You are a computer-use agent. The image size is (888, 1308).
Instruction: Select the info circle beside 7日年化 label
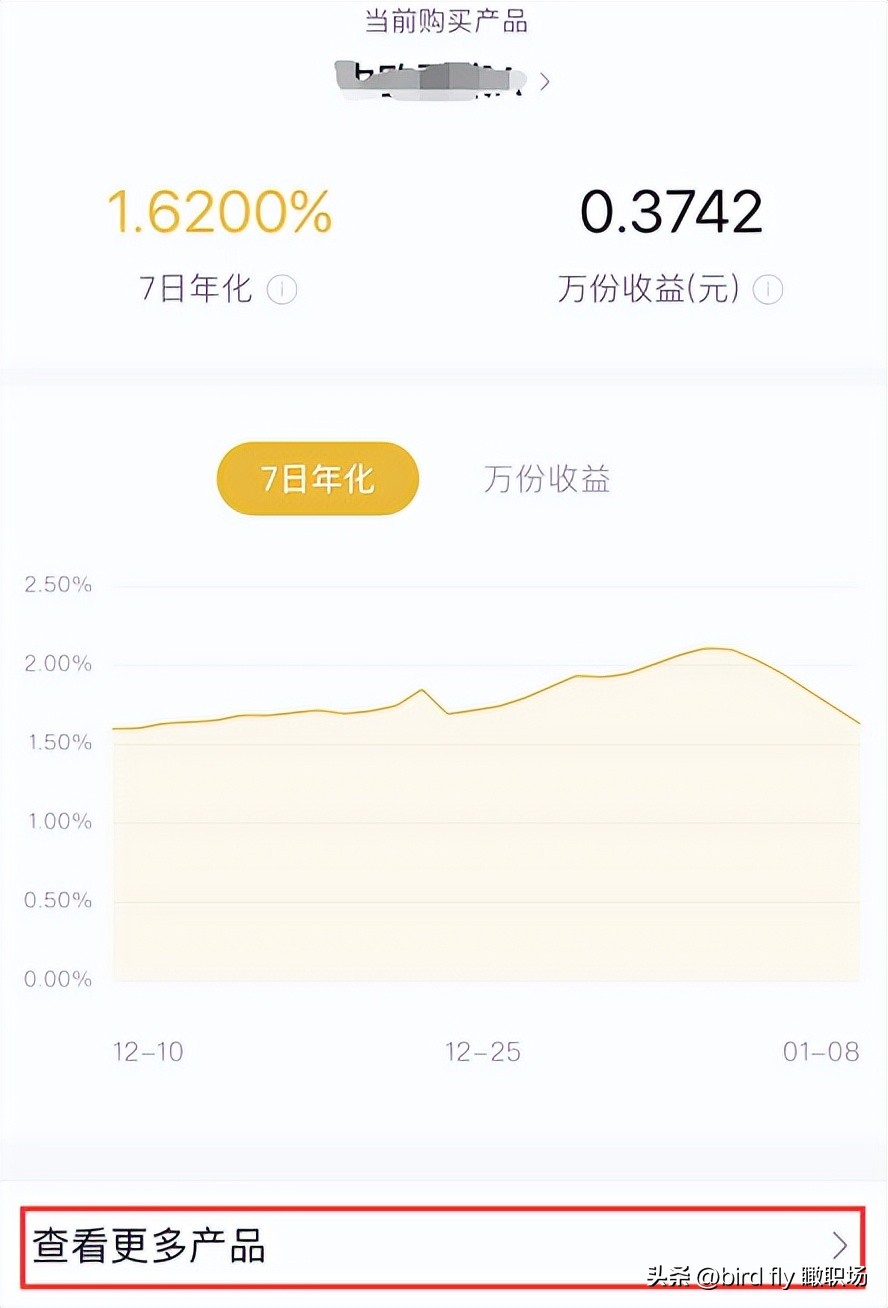(281, 289)
